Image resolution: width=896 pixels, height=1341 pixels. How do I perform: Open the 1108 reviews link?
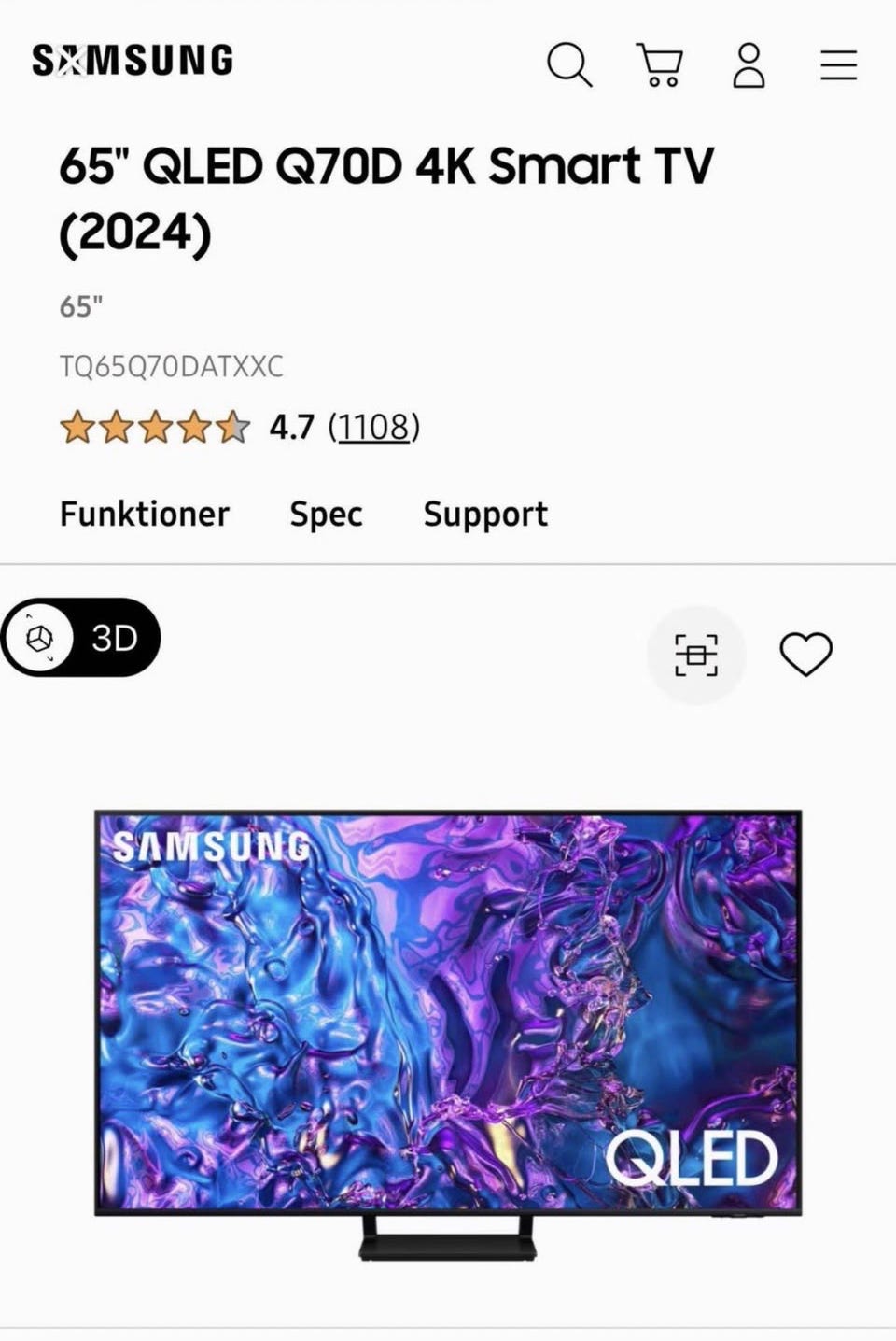[373, 427]
